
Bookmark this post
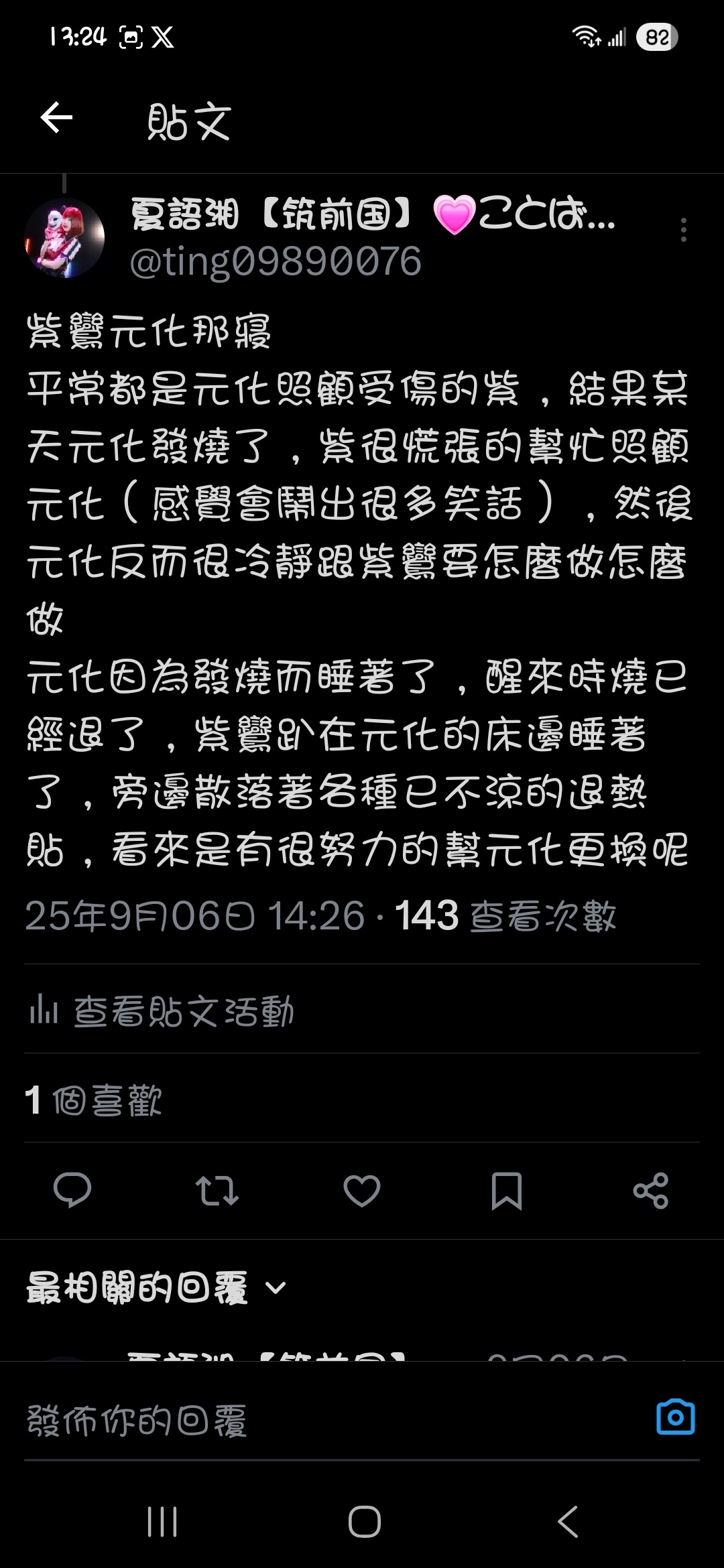point(507,1191)
